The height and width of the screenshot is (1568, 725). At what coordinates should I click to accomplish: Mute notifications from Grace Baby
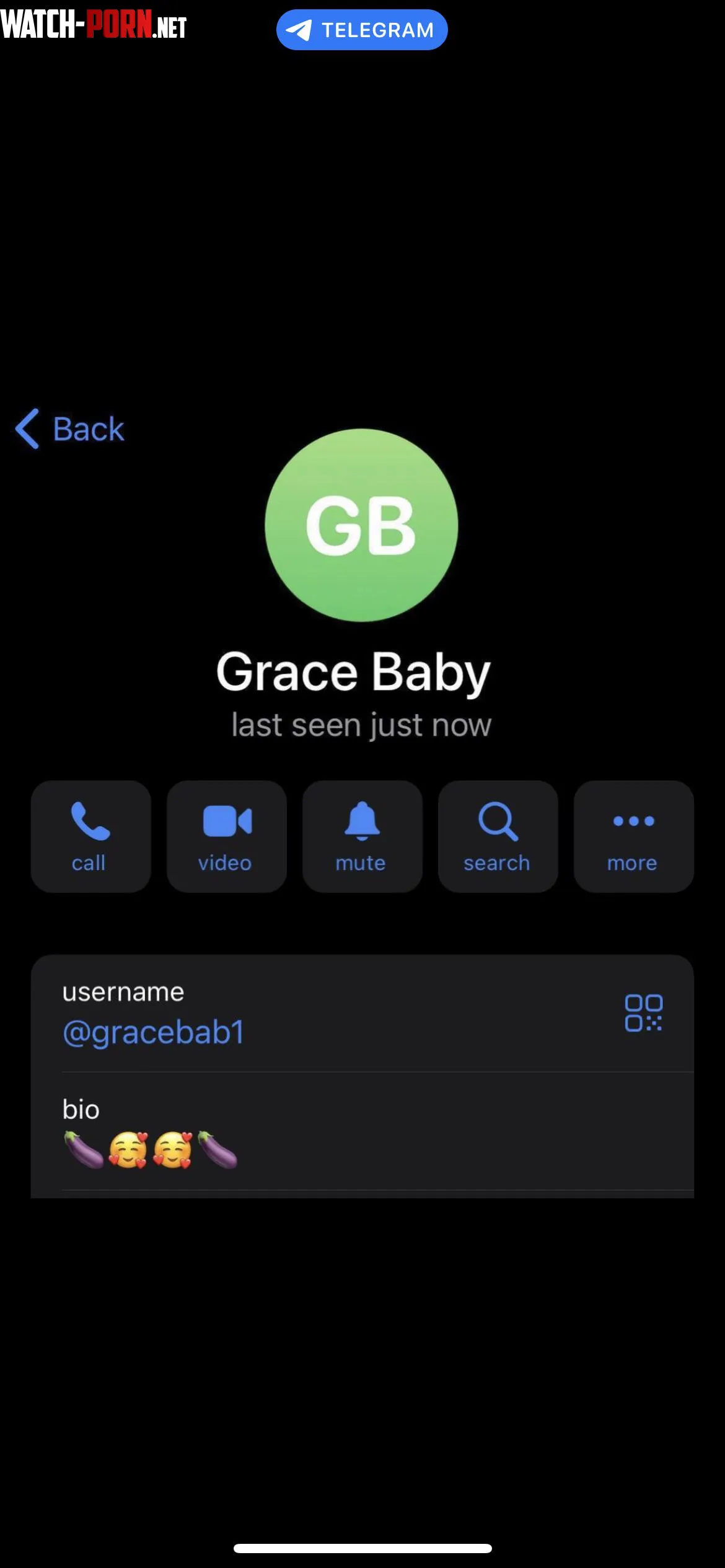(x=362, y=836)
